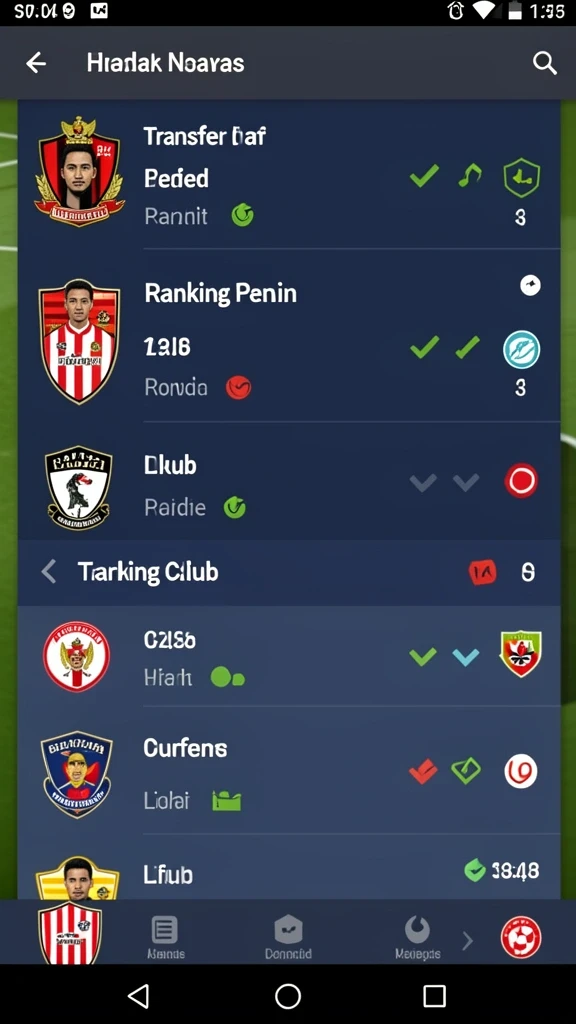Open the red football tab
The height and width of the screenshot is (1024, 576).
520,937
